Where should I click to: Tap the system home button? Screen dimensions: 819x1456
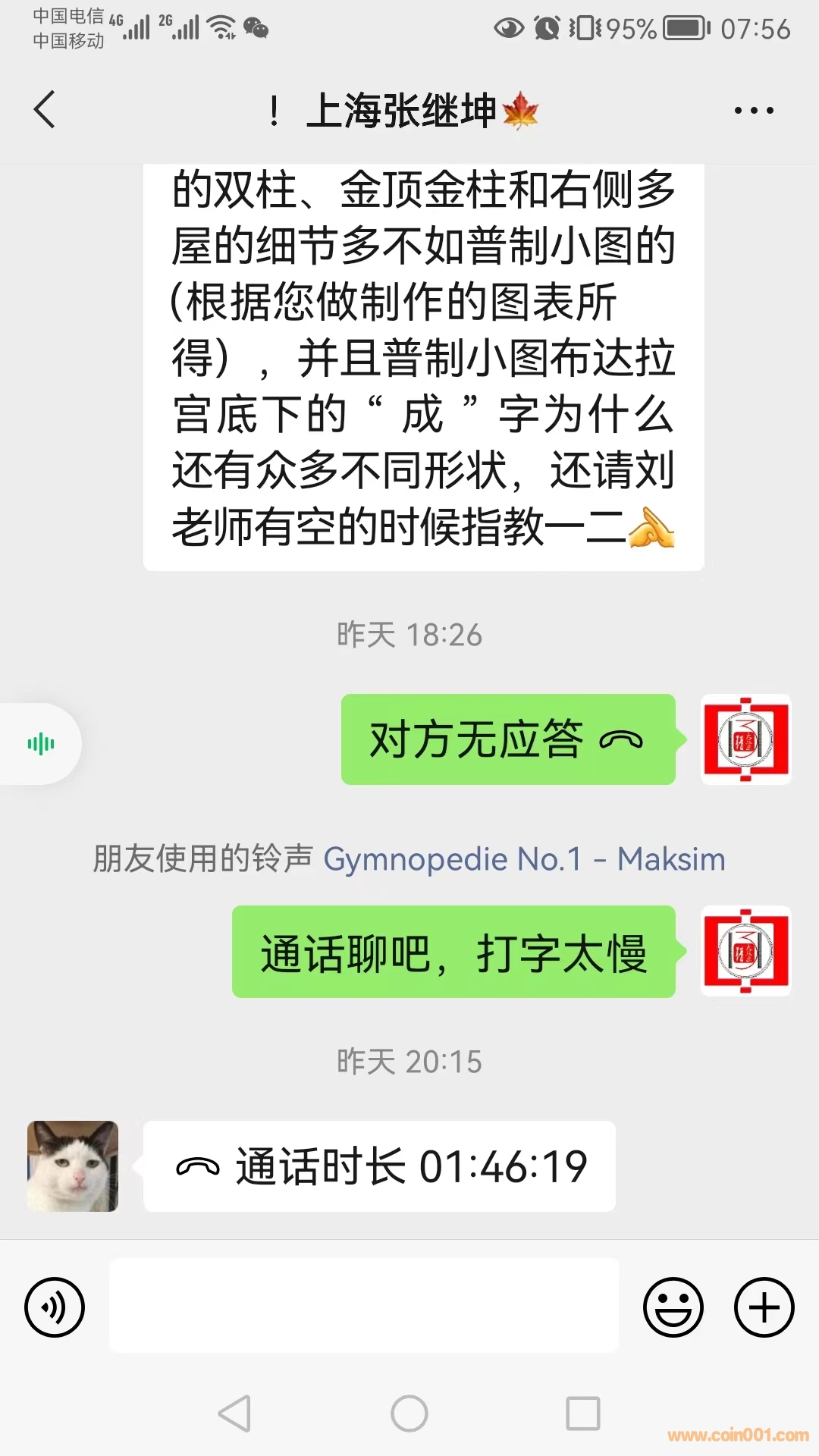tap(409, 1414)
